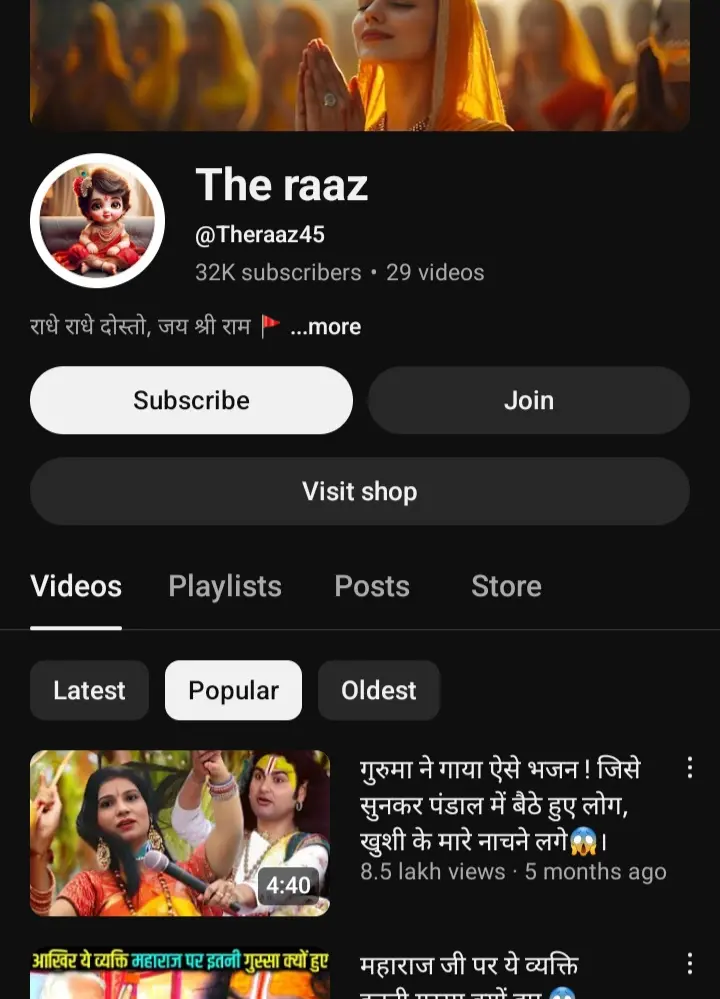Viewport: 720px width, 999px height.
Task: Open the Store tab
Action: (x=506, y=586)
